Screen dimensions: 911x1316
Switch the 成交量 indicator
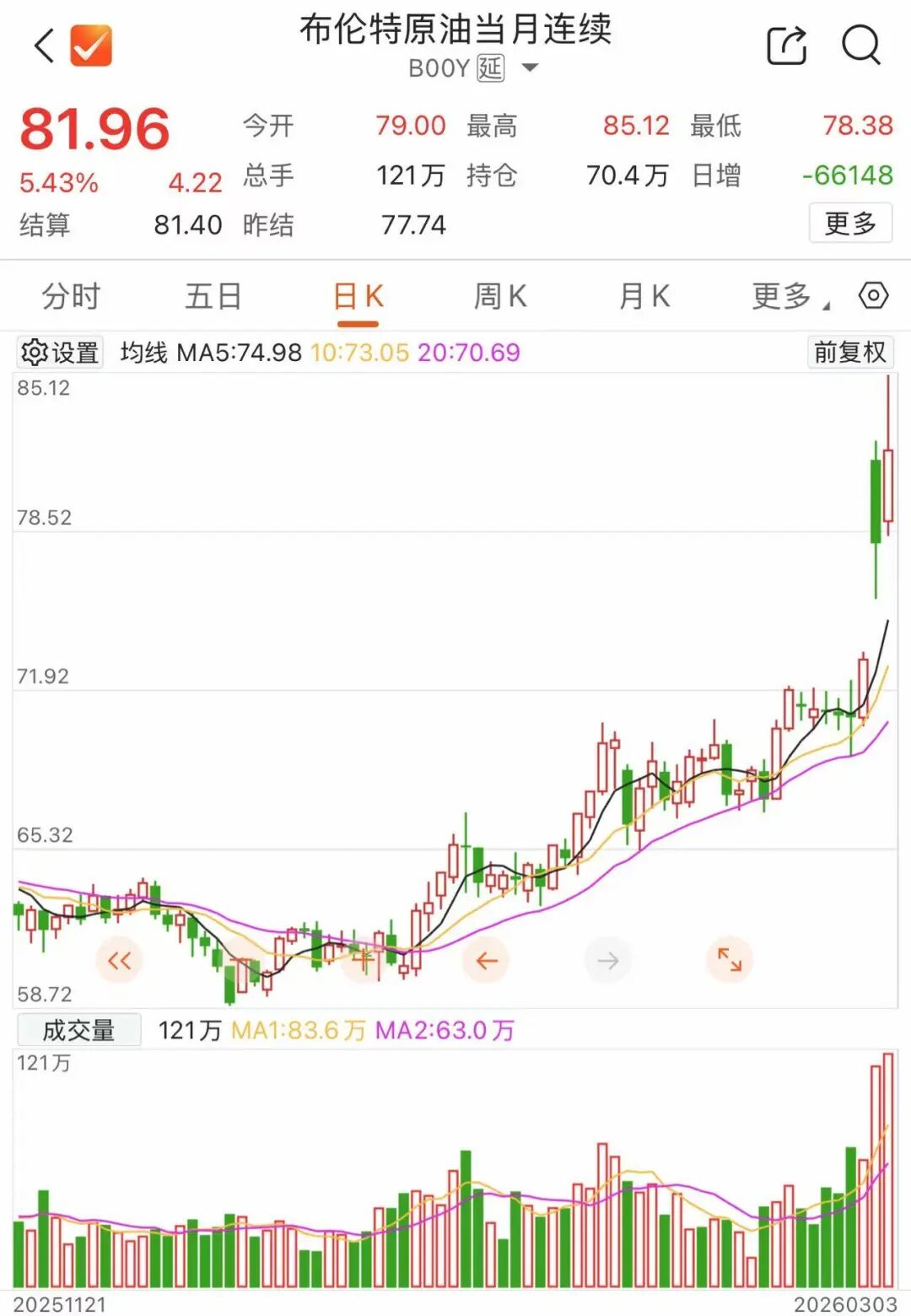tap(78, 1030)
